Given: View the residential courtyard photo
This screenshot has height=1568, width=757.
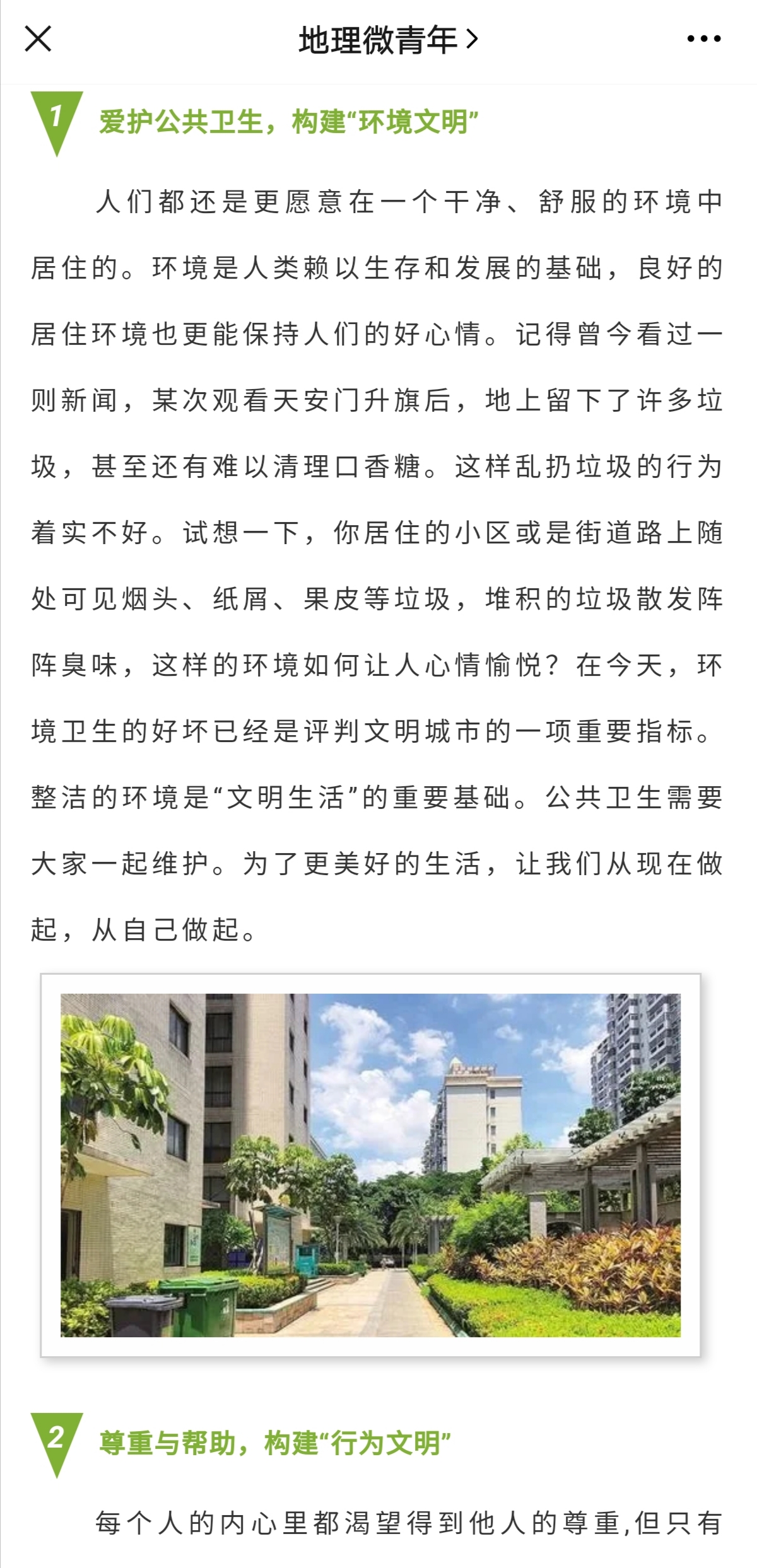Looking at the screenshot, I should pyautogui.click(x=370, y=1165).
